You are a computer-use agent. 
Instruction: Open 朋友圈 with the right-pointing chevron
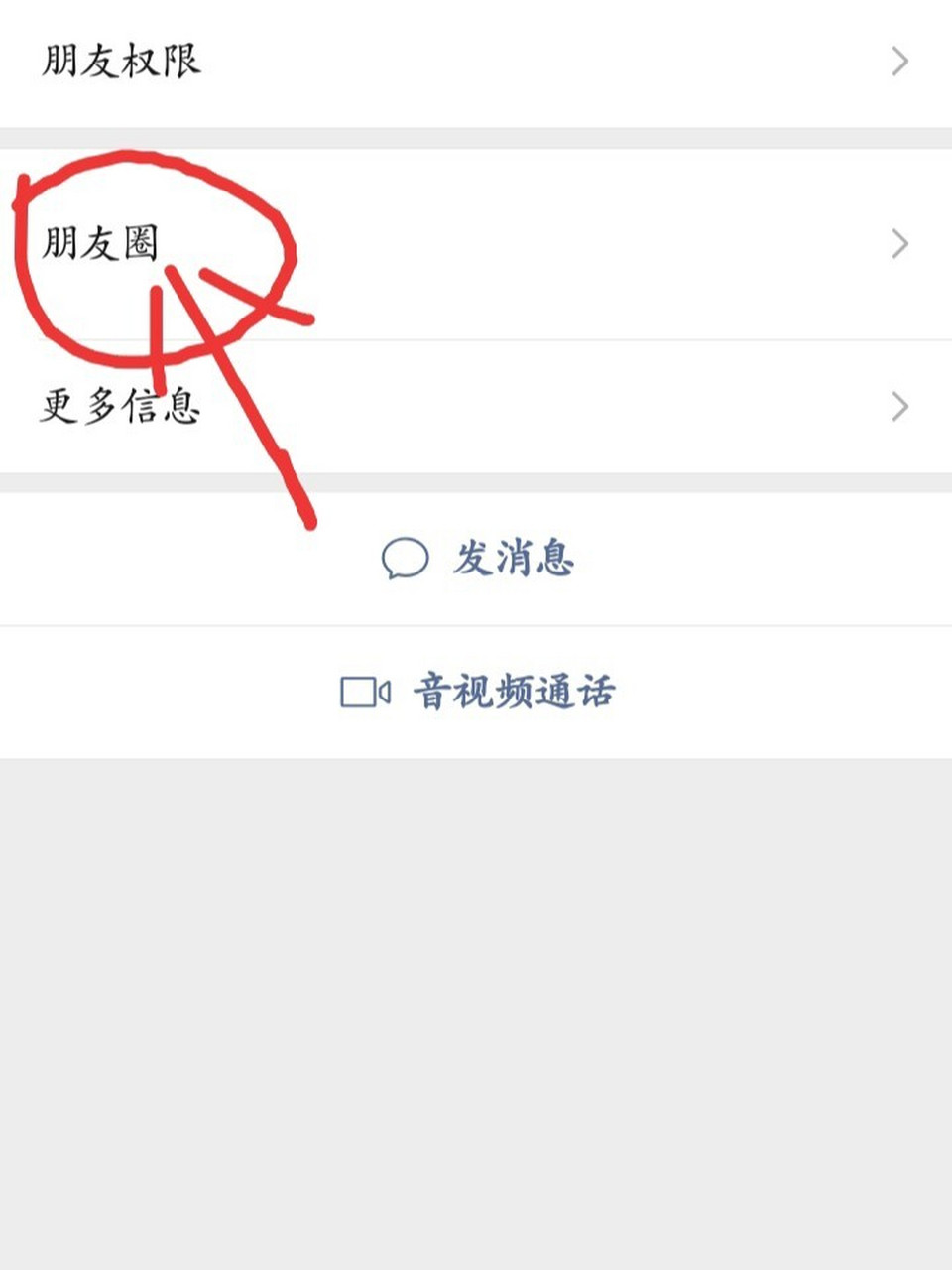point(899,241)
